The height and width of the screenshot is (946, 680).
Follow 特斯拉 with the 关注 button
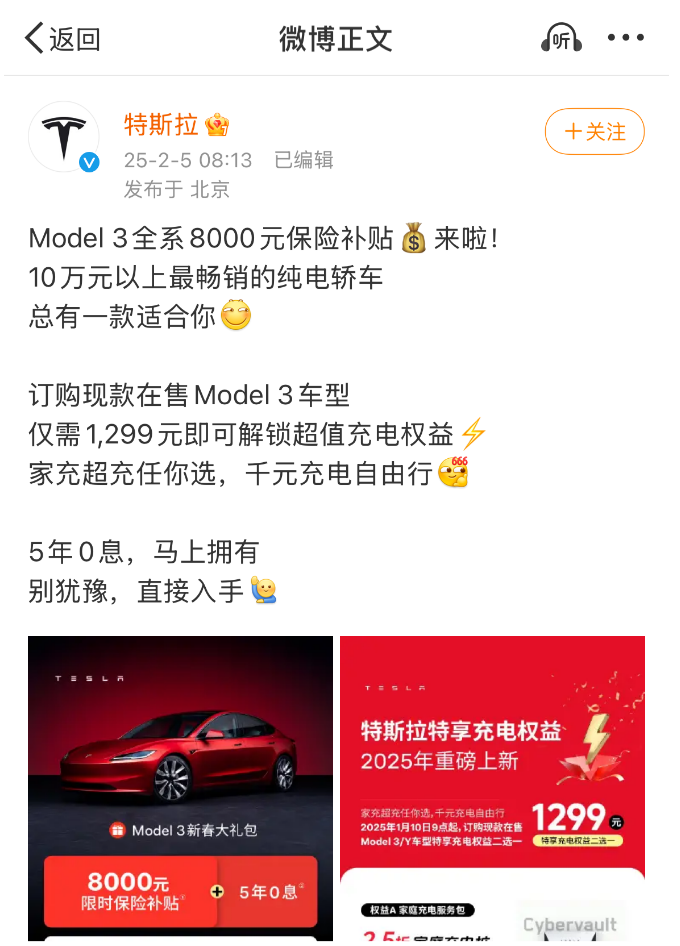[594, 132]
